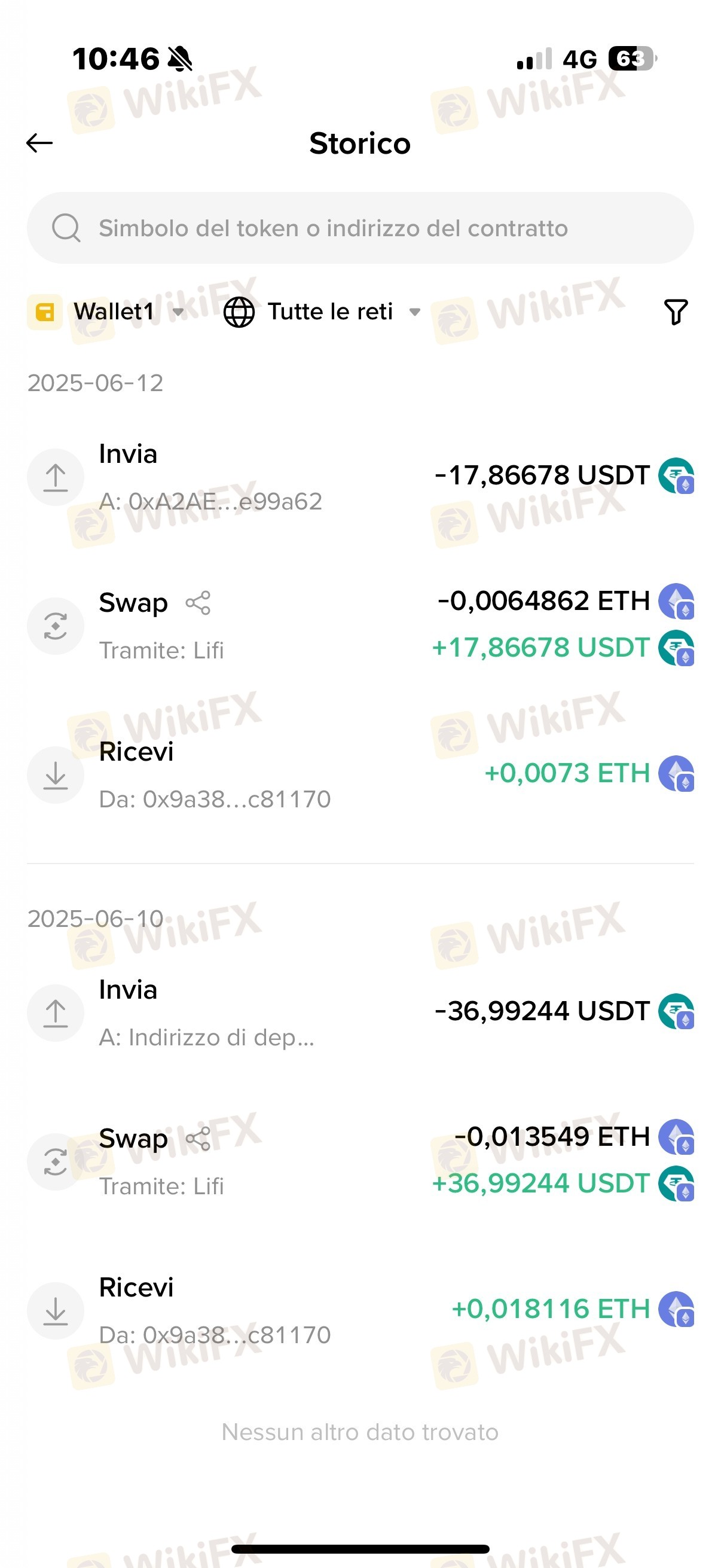
Task: Expand the Tutte le reti network dropdown
Action: pos(322,312)
